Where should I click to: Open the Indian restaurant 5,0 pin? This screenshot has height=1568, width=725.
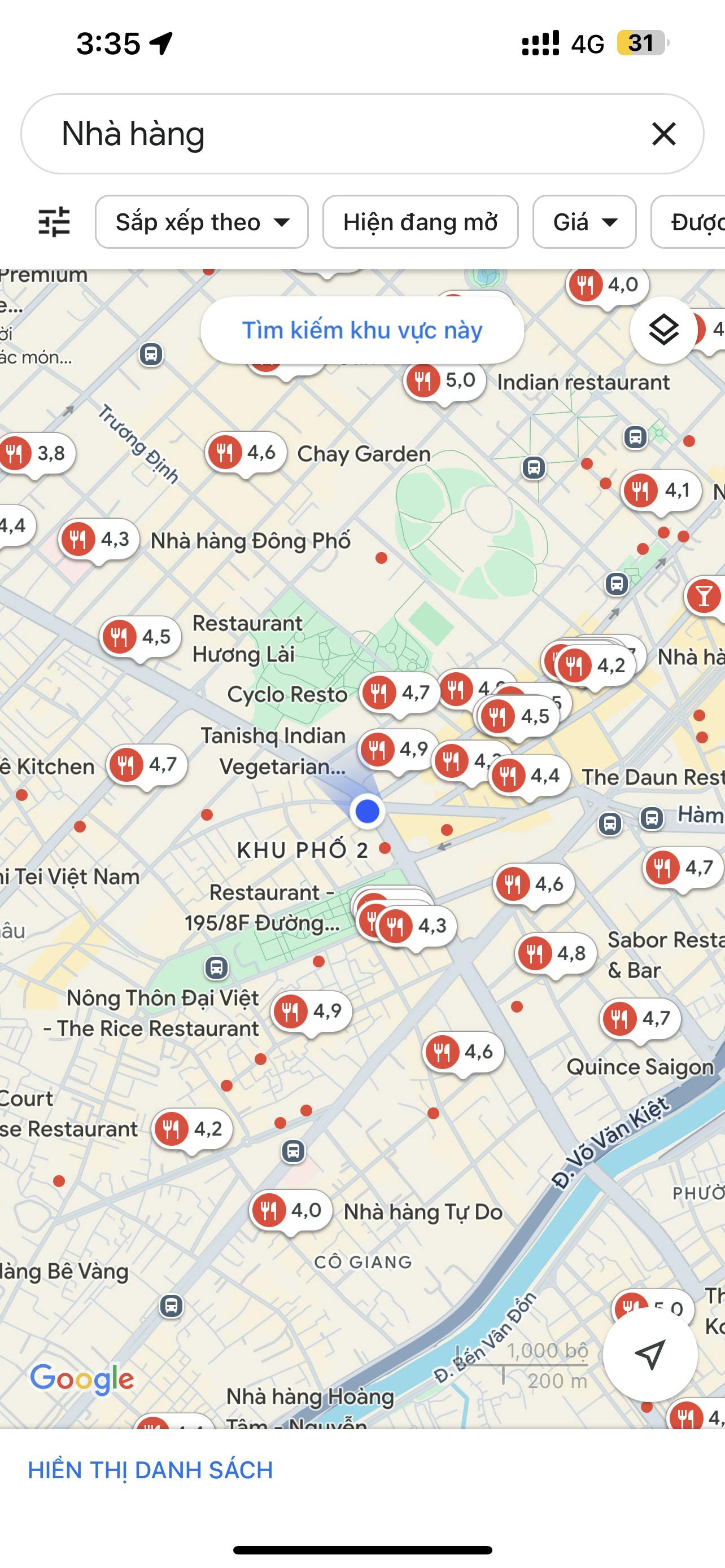444,381
